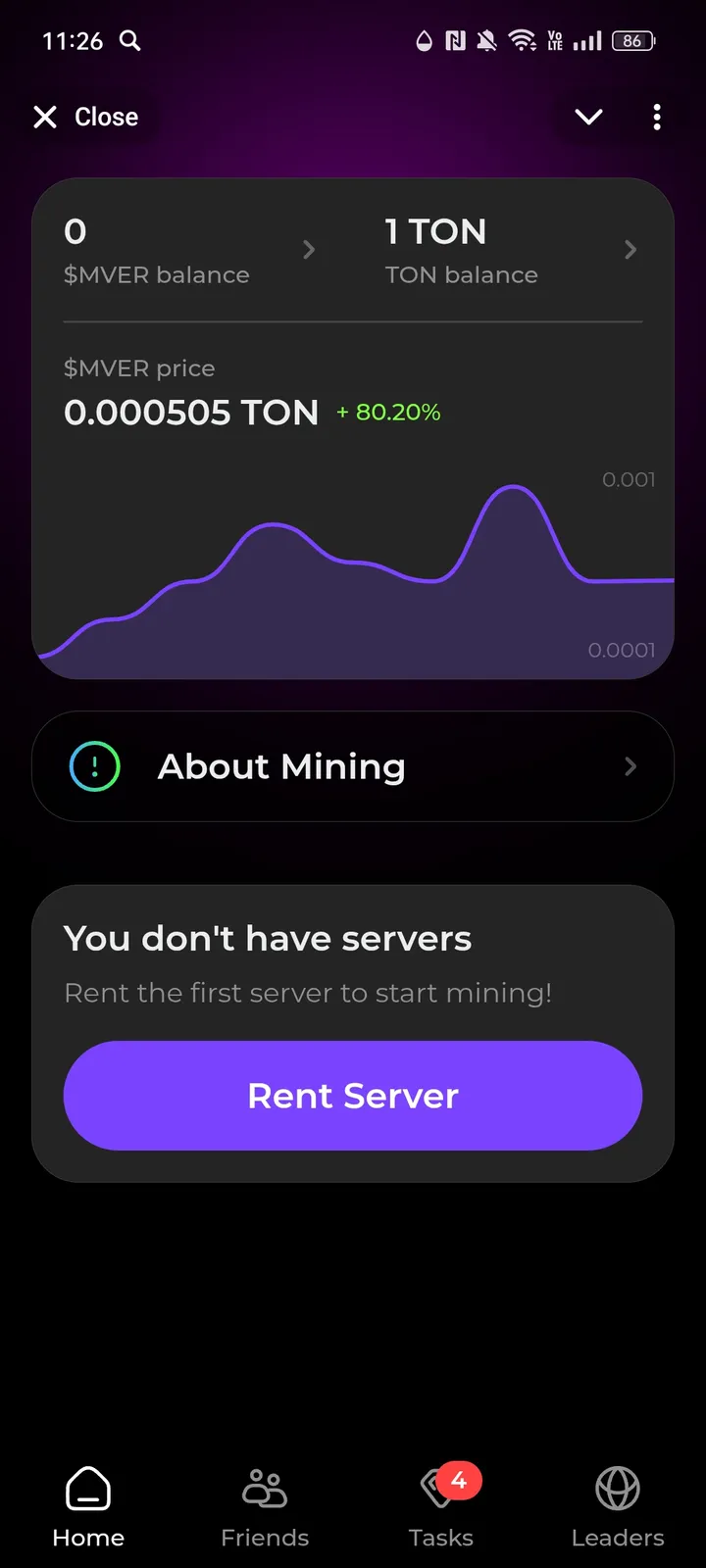Screen dimensions: 706x1568
Task: Tap the X icon next to Close
Action: point(44,117)
